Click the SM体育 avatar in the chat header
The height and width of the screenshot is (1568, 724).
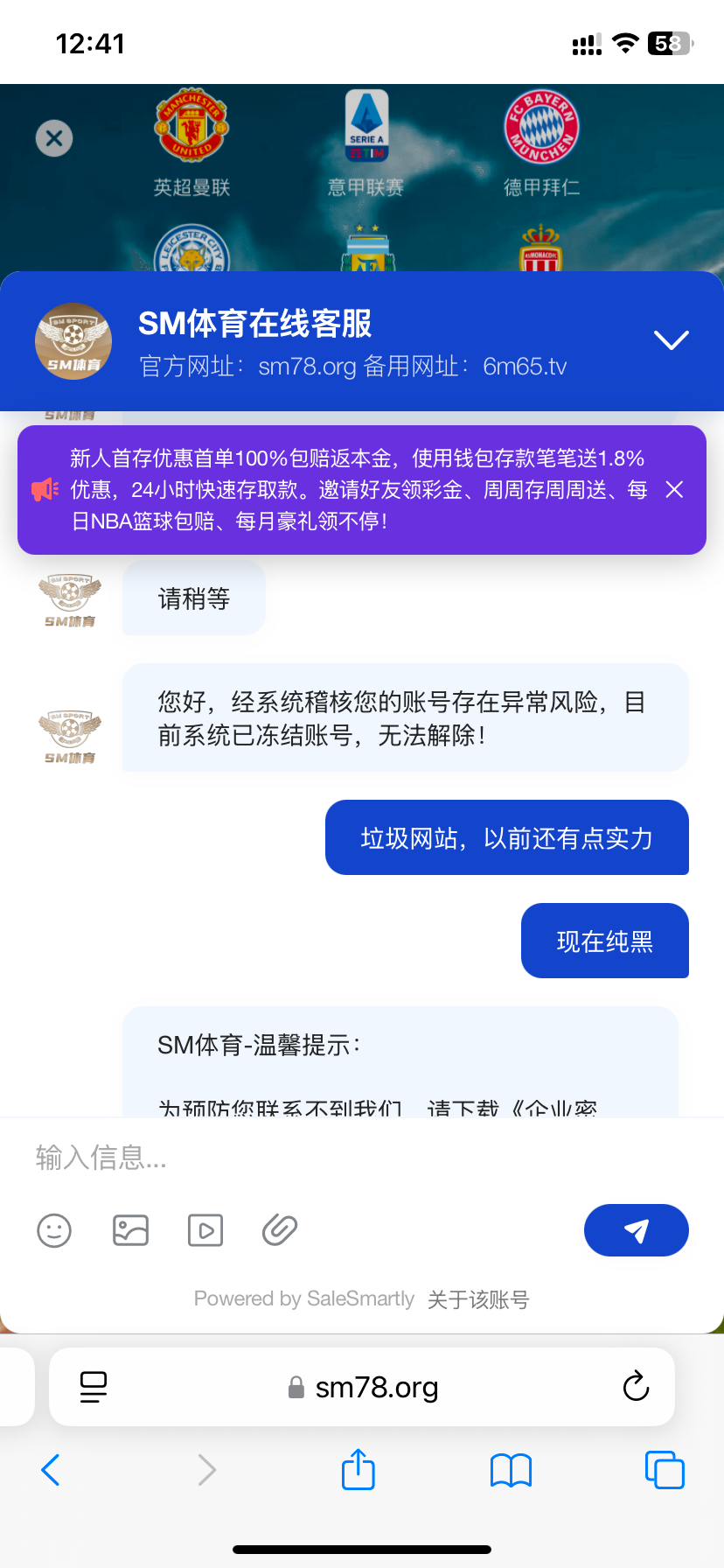[x=73, y=340]
